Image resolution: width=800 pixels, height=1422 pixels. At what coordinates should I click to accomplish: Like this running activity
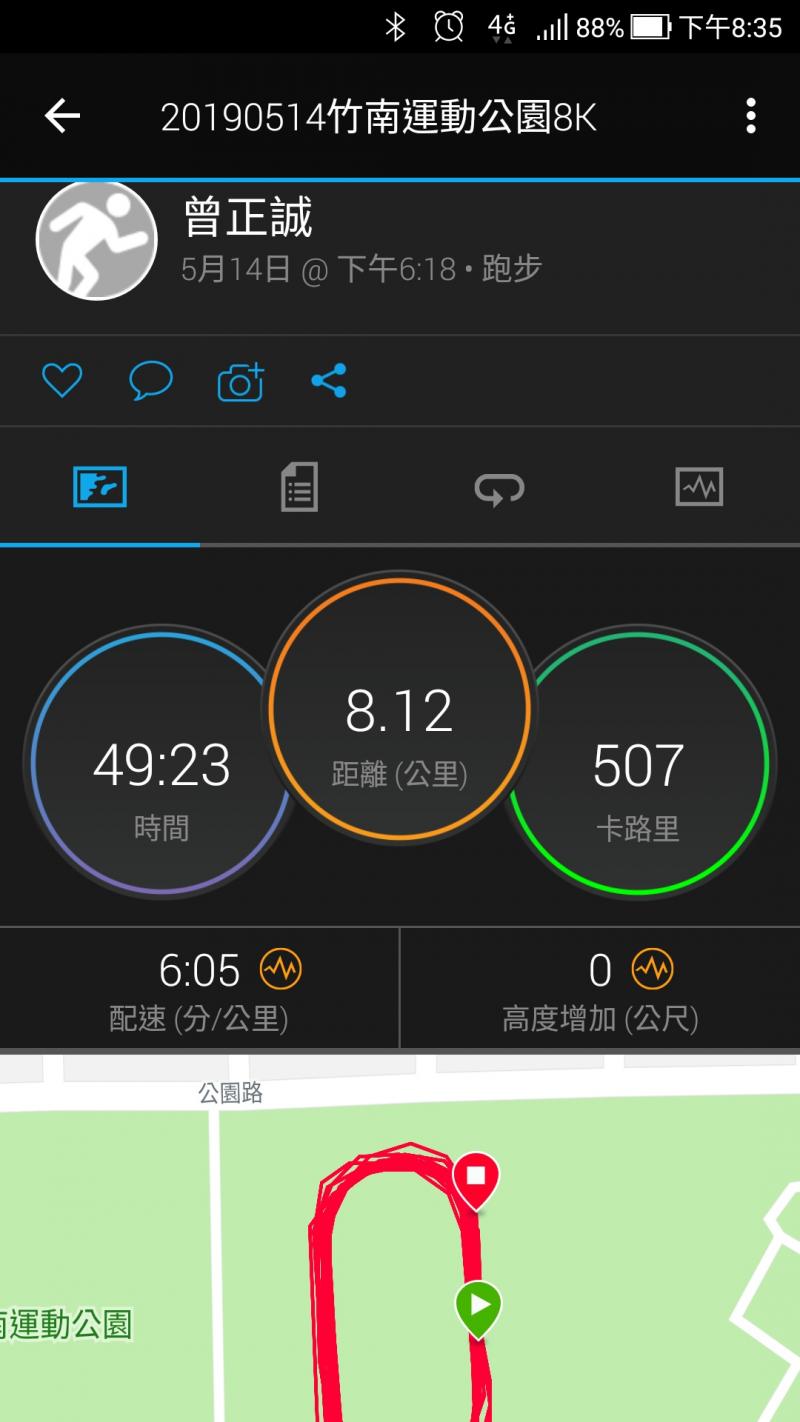[62, 381]
